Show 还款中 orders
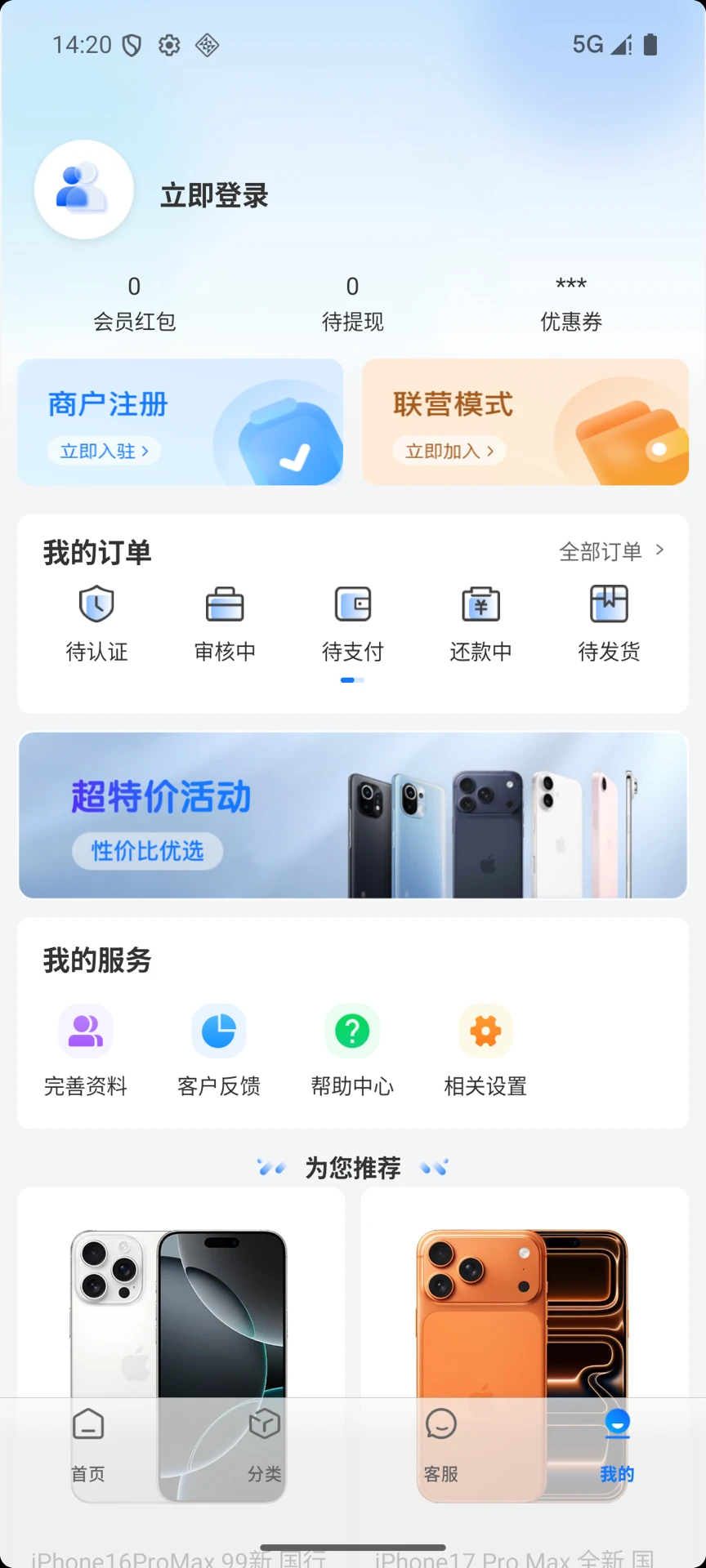Image resolution: width=706 pixels, height=1568 pixels. (x=481, y=623)
